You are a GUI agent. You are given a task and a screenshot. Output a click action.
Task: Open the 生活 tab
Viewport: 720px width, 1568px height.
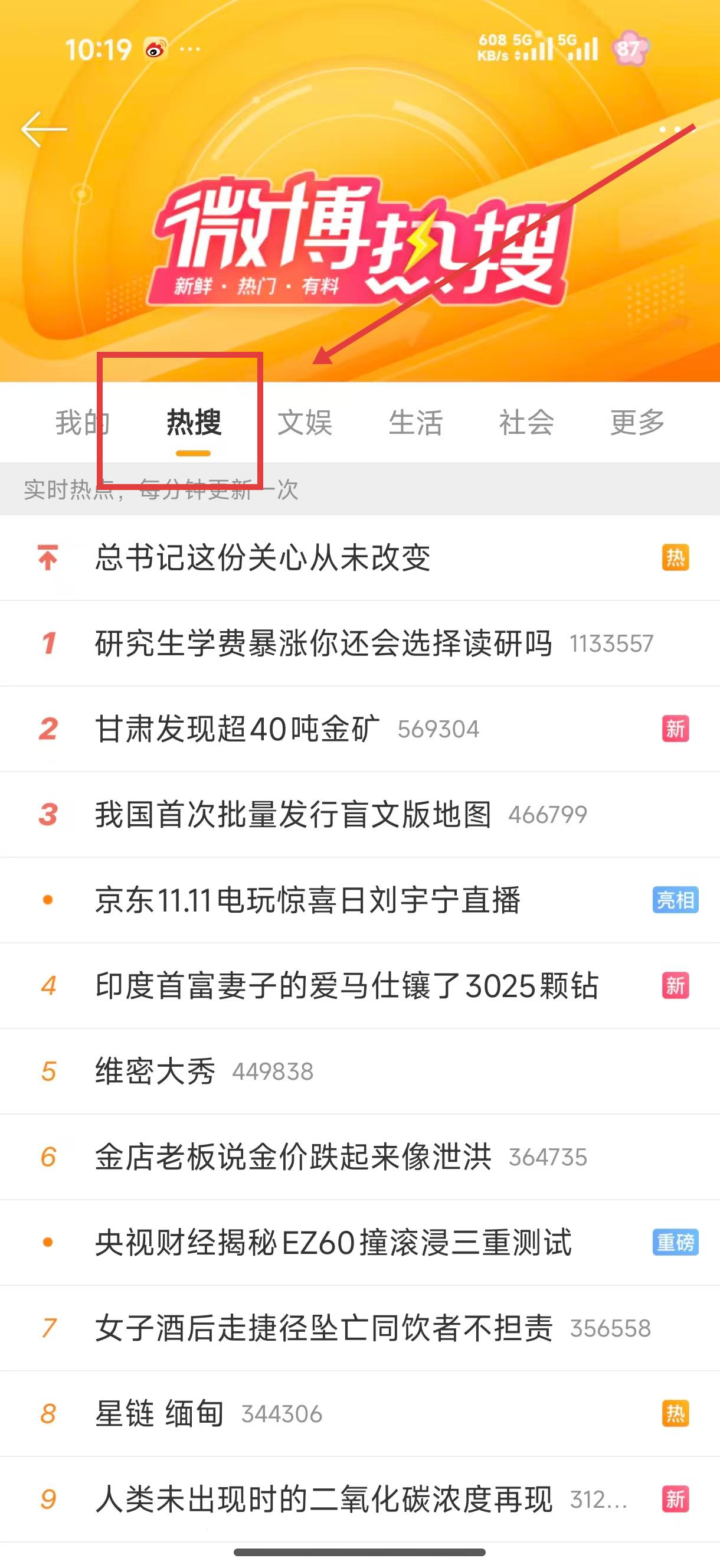click(x=415, y=423)
